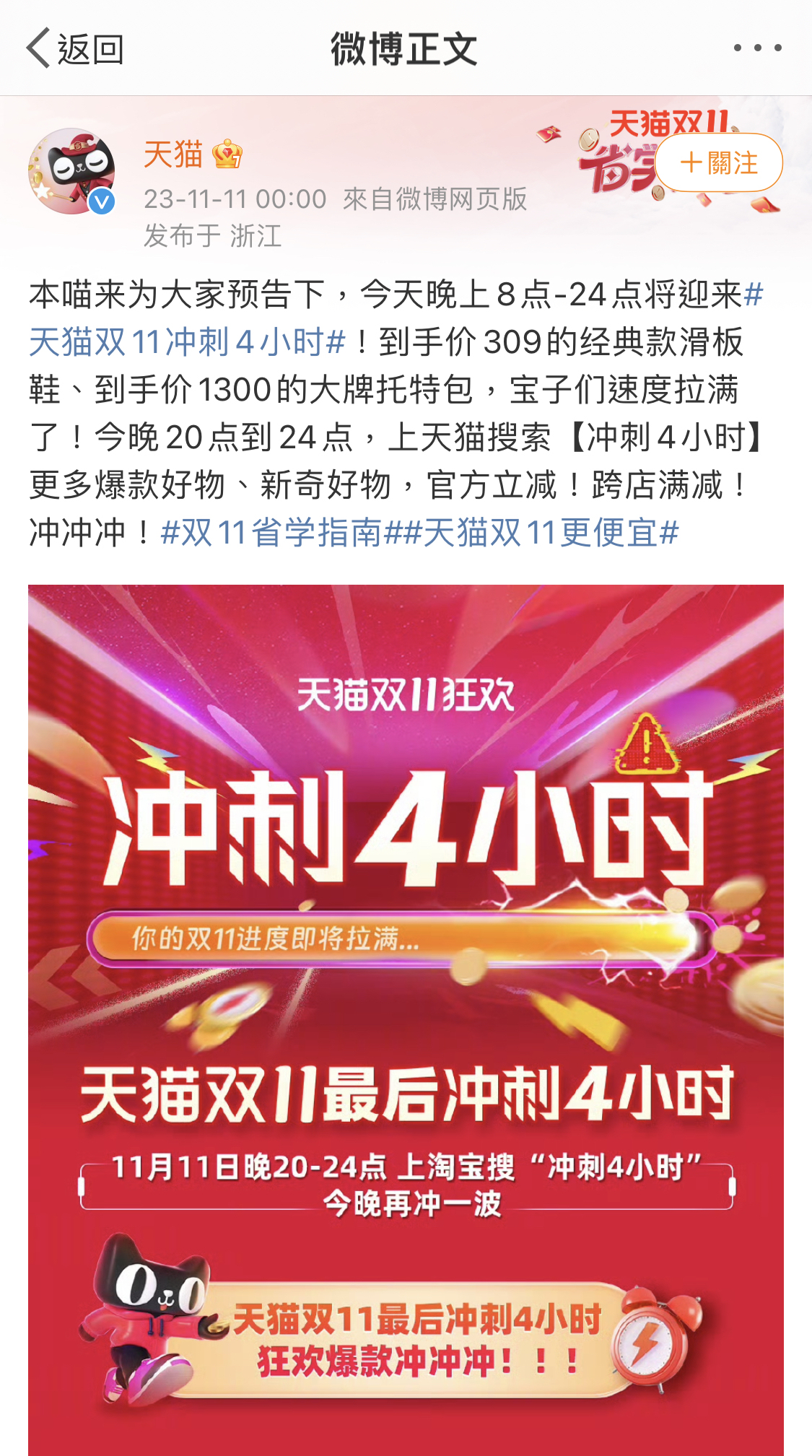Image resolution: width=812 pixels, height=1456 pixels.
Task: Open hashtag #天猫双11冲刺4小时#
Action: [x=188, y=341]
